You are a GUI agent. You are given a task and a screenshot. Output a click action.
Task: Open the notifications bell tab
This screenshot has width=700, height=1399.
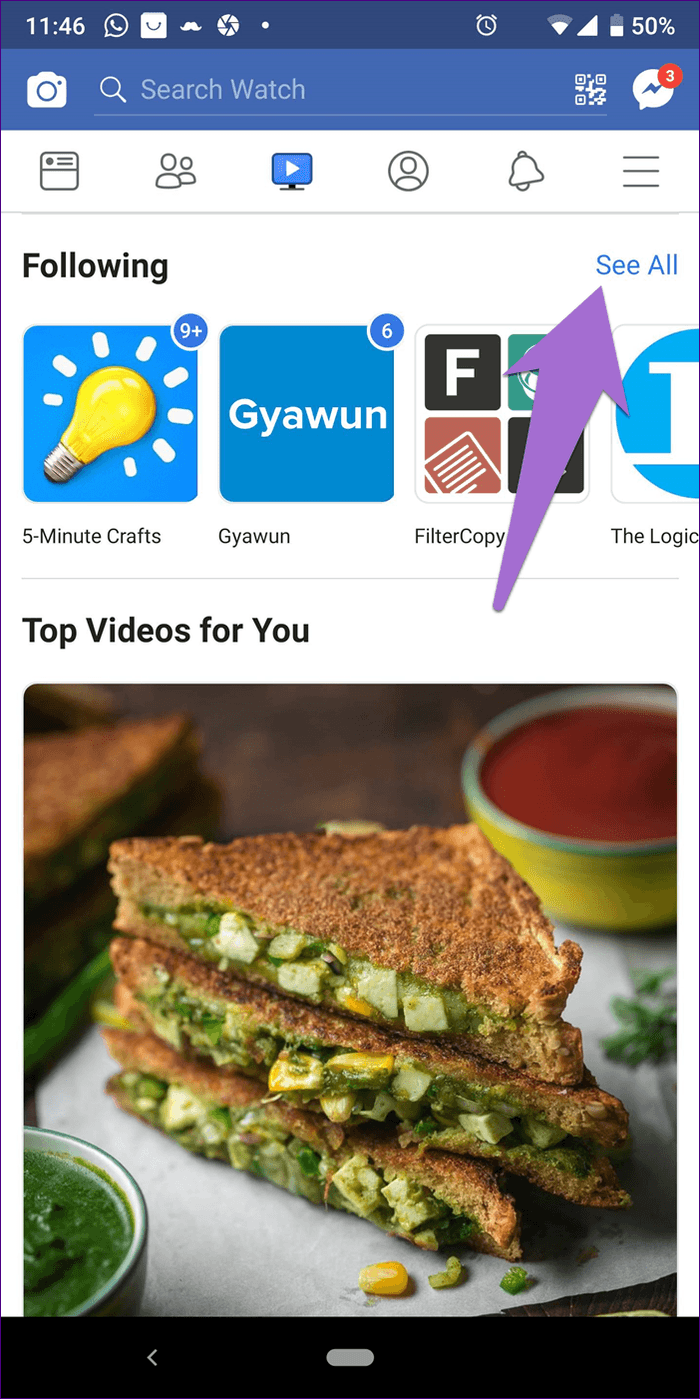click(x=525, y=171)
